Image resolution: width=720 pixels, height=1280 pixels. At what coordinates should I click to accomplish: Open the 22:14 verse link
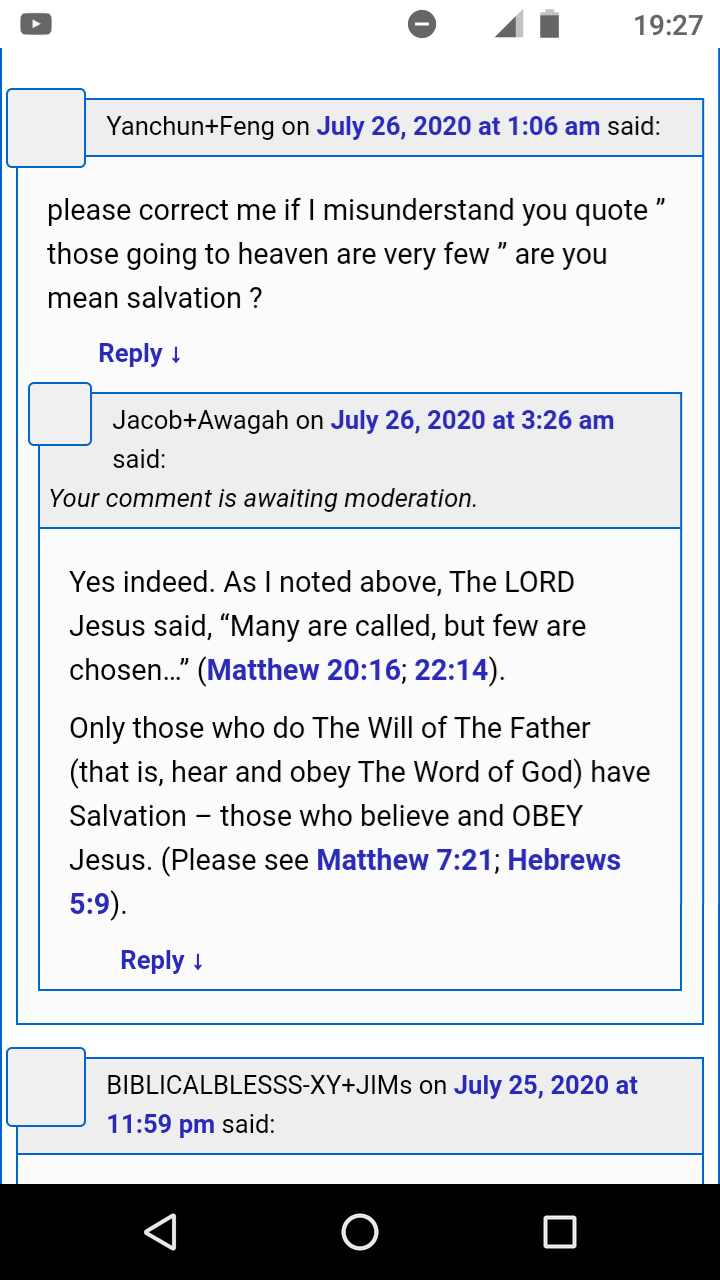pos(451,670)
